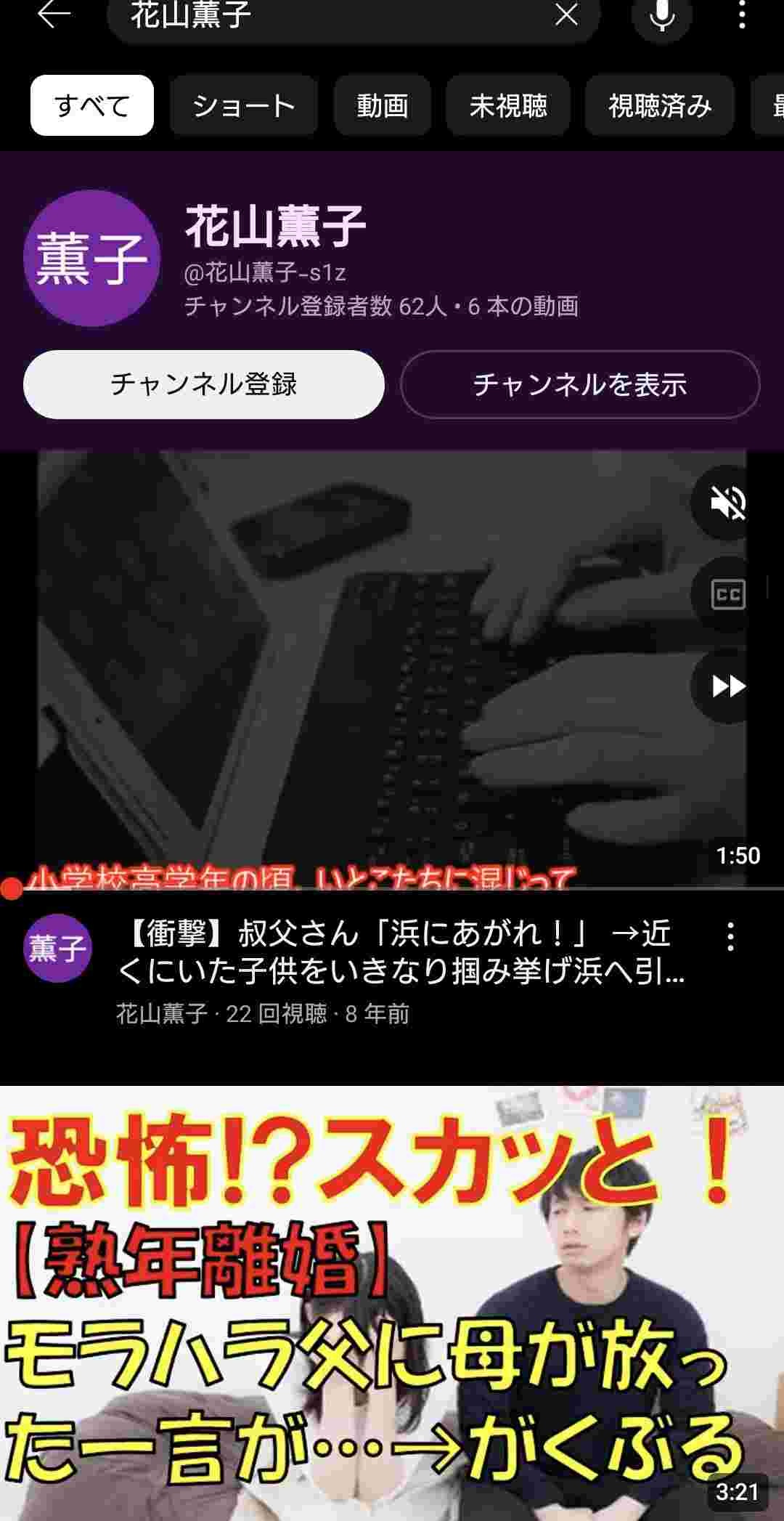This screenshot has width=784, height=1521.
Task: Start voice search with microphone
Action: tap(661, 15)
